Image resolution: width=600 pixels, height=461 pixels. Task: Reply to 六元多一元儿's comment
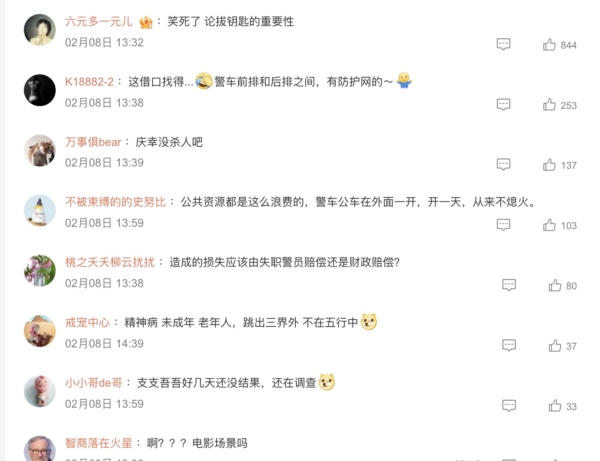pos(504,45)
